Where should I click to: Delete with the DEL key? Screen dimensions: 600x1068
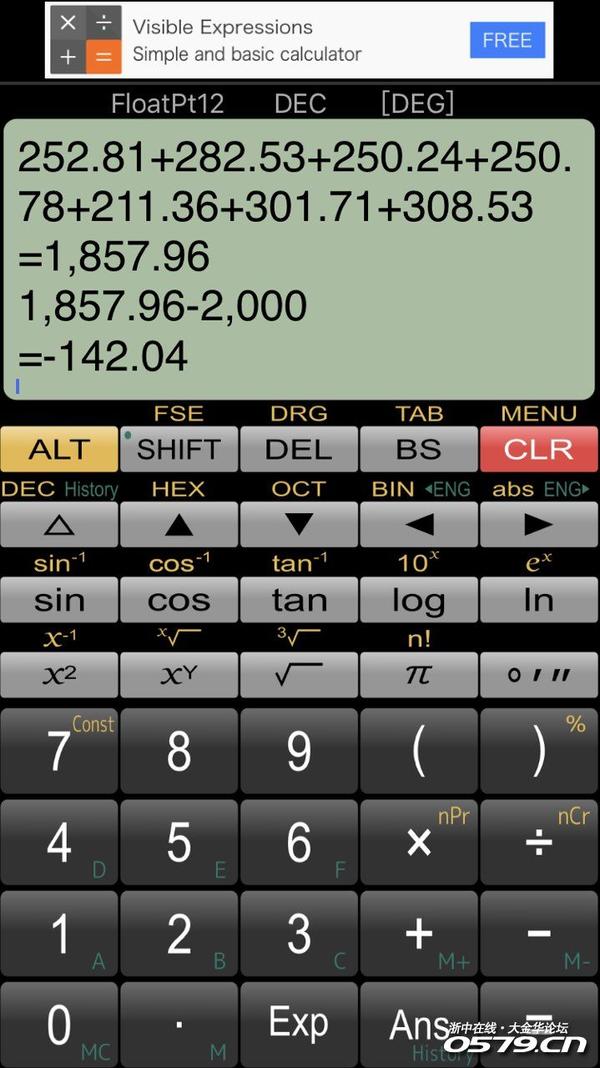299,449
